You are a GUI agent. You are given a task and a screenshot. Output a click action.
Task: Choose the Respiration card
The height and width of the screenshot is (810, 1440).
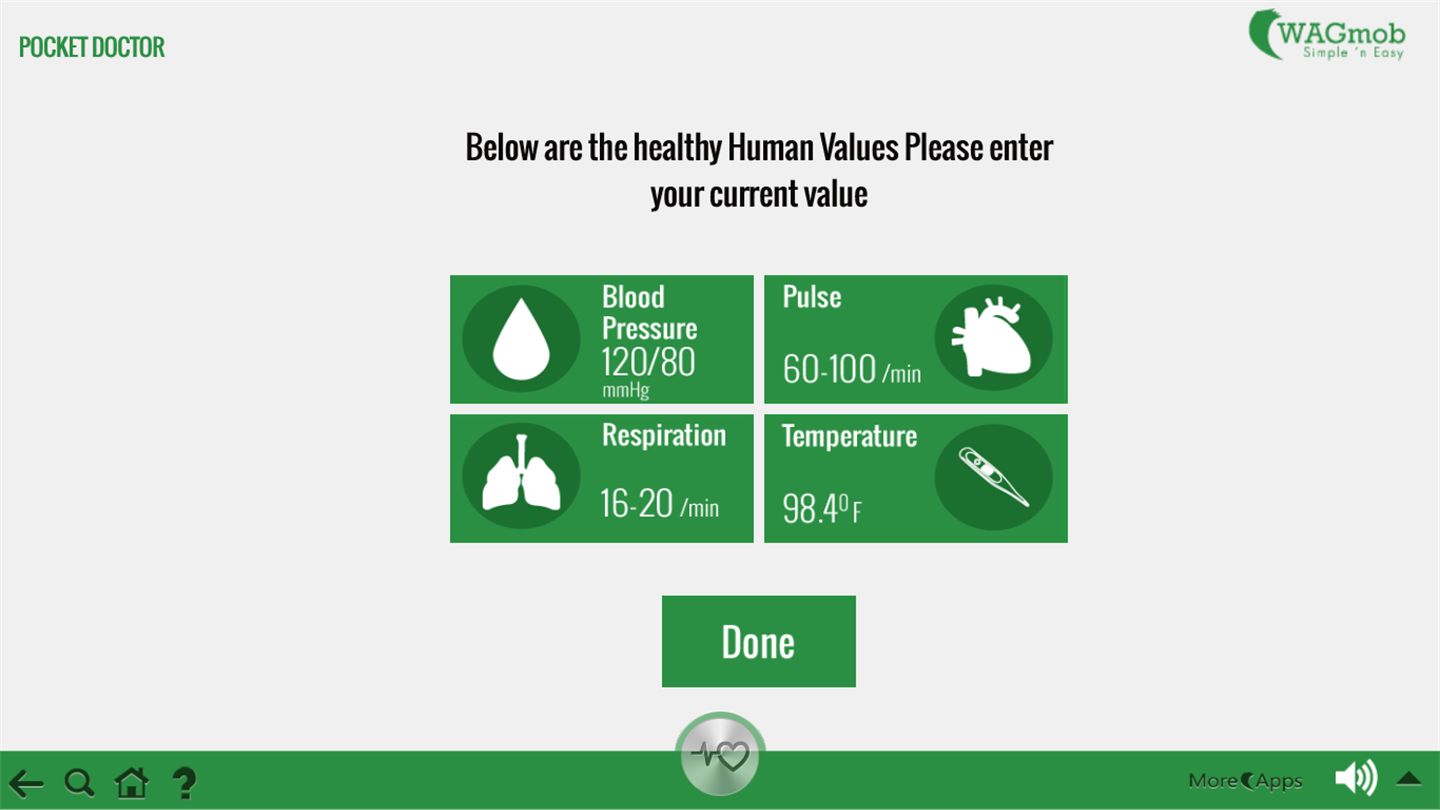click(601, 478)
